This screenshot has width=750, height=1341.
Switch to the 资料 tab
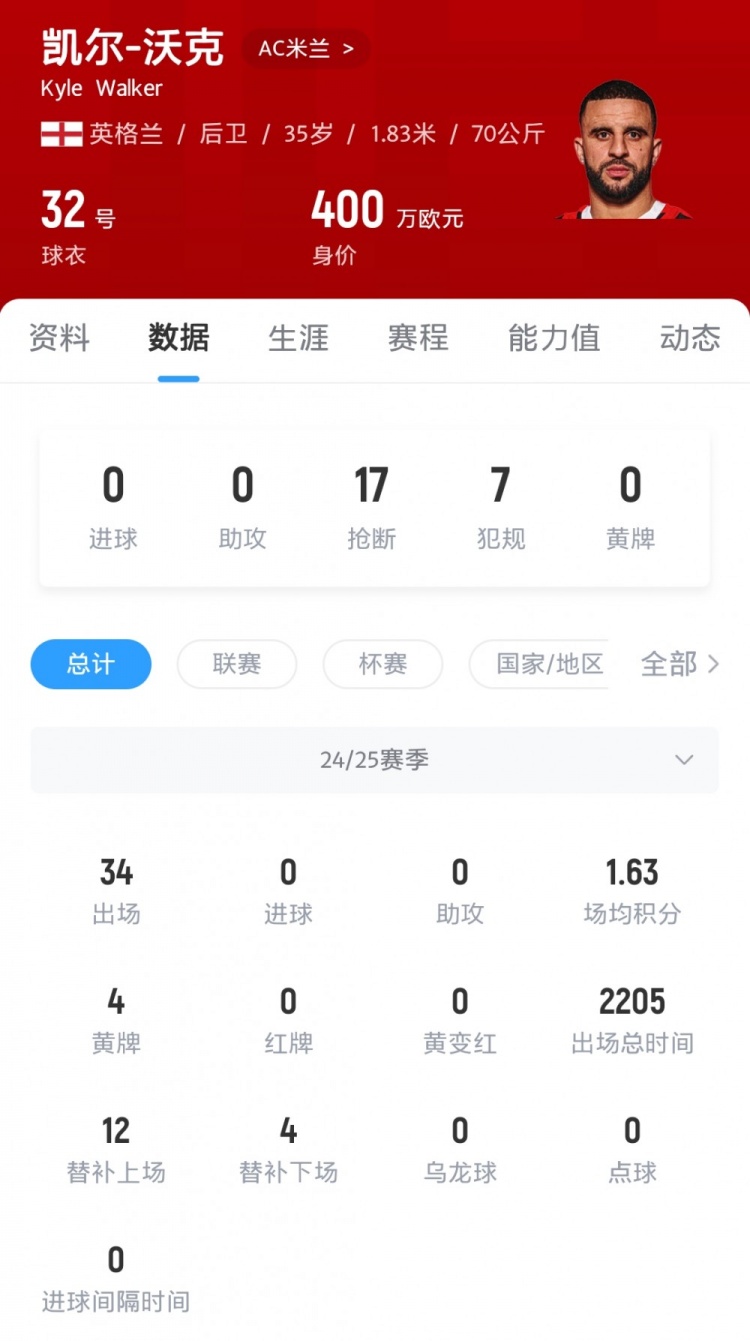59,338
